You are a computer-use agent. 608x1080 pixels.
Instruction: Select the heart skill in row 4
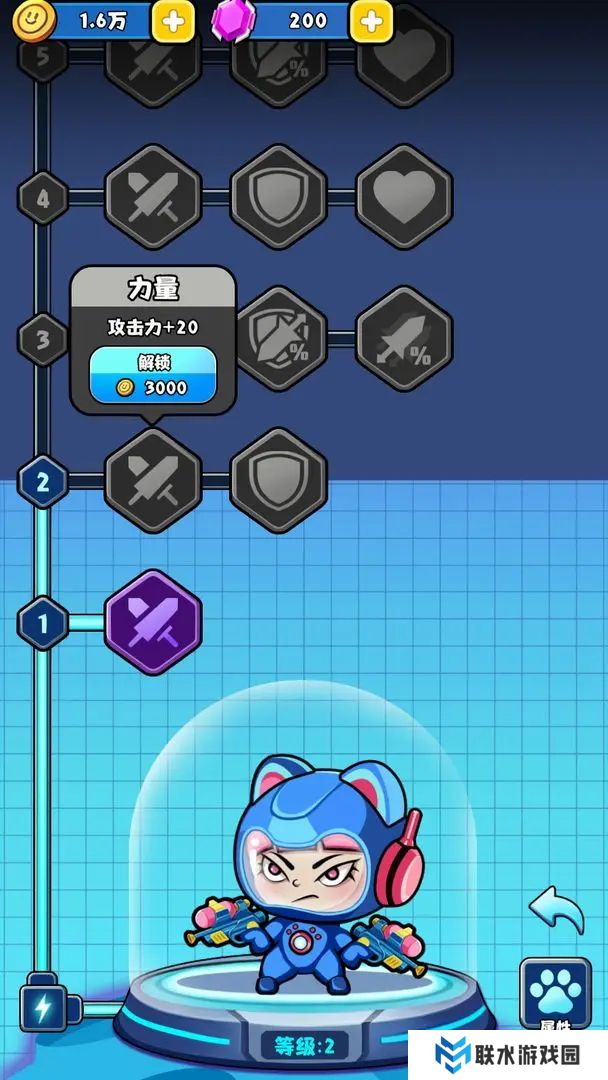coord(404,197)
